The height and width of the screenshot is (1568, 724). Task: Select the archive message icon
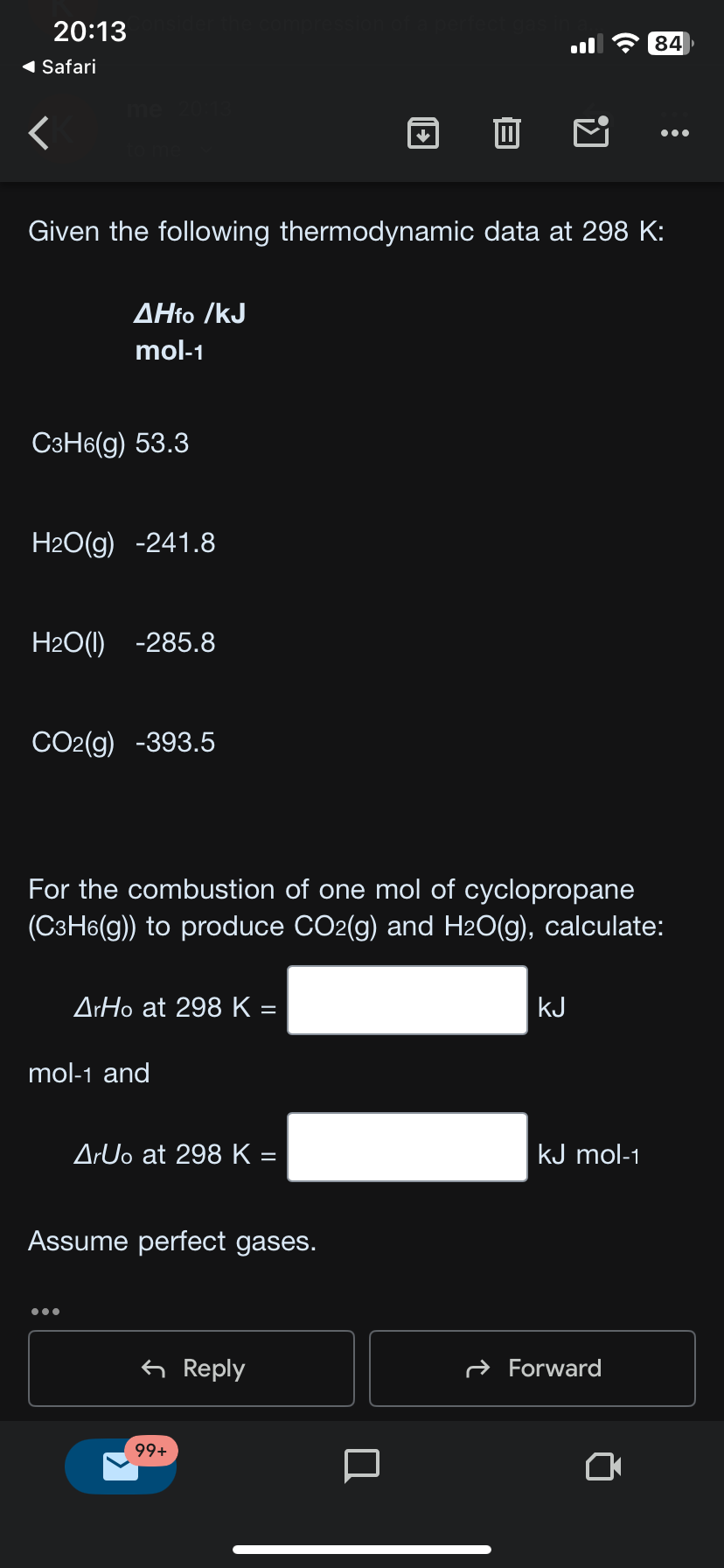click(422, 133)
